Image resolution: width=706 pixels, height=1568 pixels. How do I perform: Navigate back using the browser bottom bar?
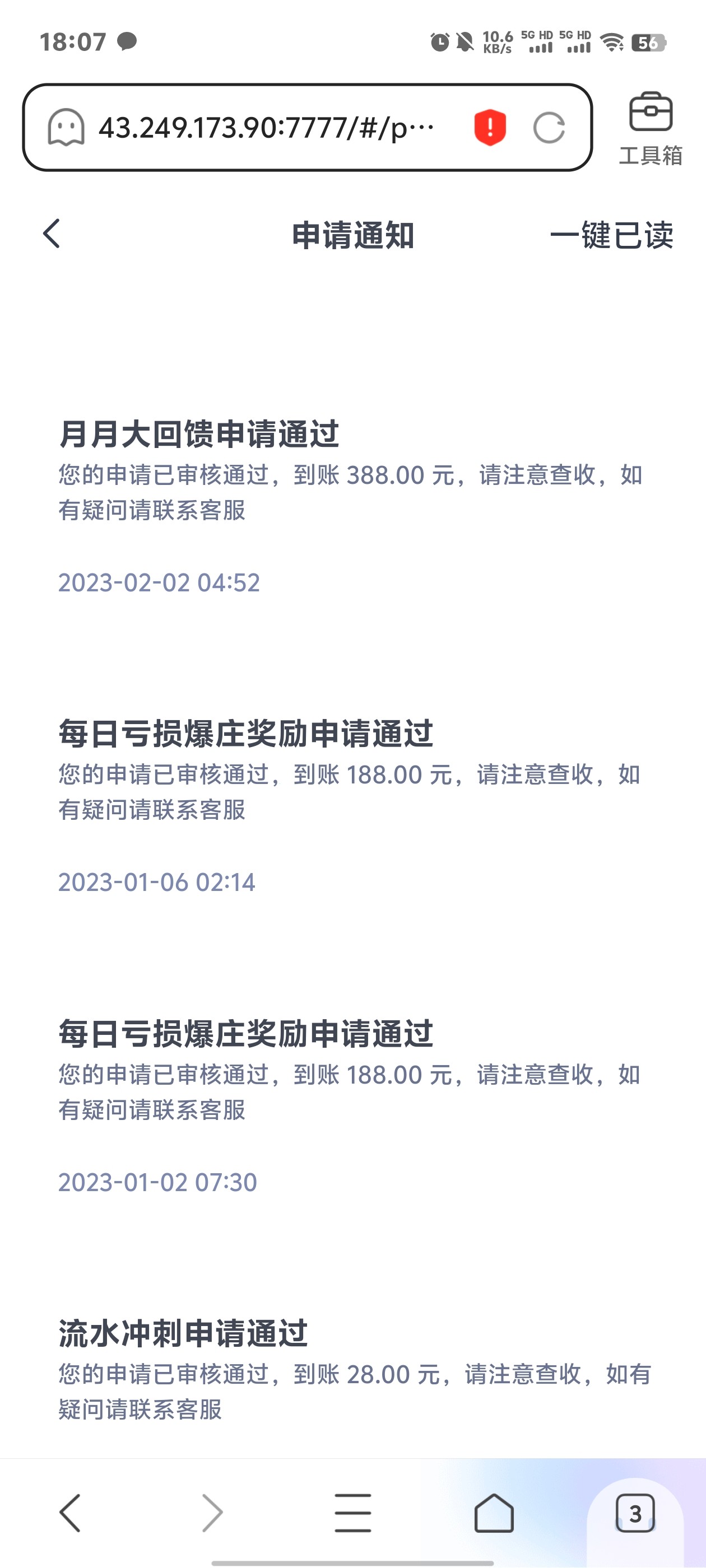click(70, 1513)
